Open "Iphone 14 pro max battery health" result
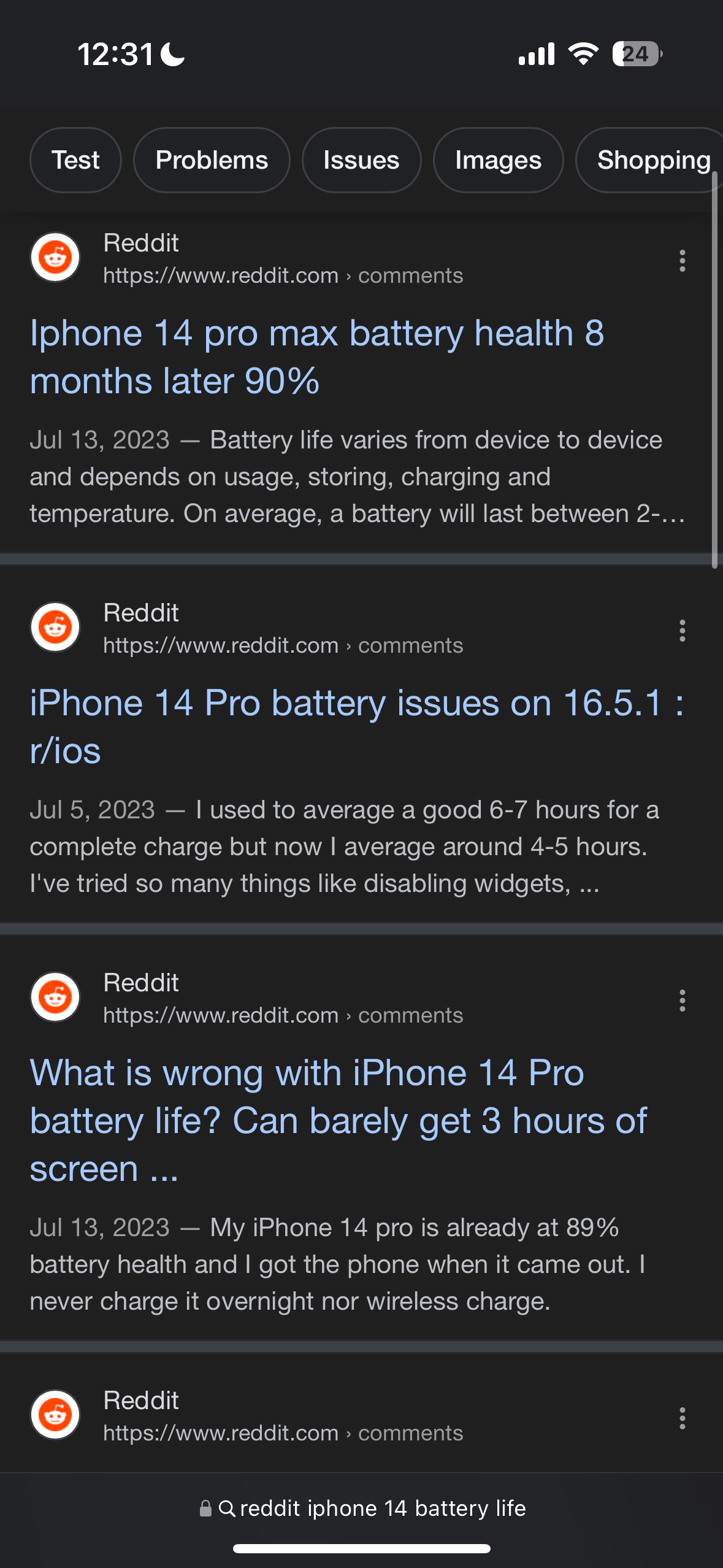This screenshot has width=723, height=1568. pyautogui.click(x=317, y=357)
